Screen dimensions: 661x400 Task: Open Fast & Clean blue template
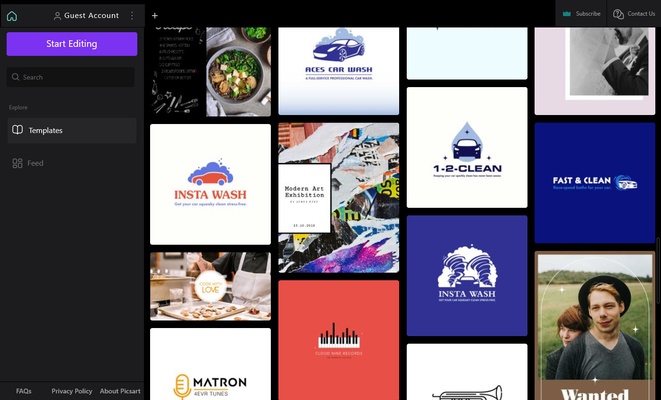[x=594, y=182]
